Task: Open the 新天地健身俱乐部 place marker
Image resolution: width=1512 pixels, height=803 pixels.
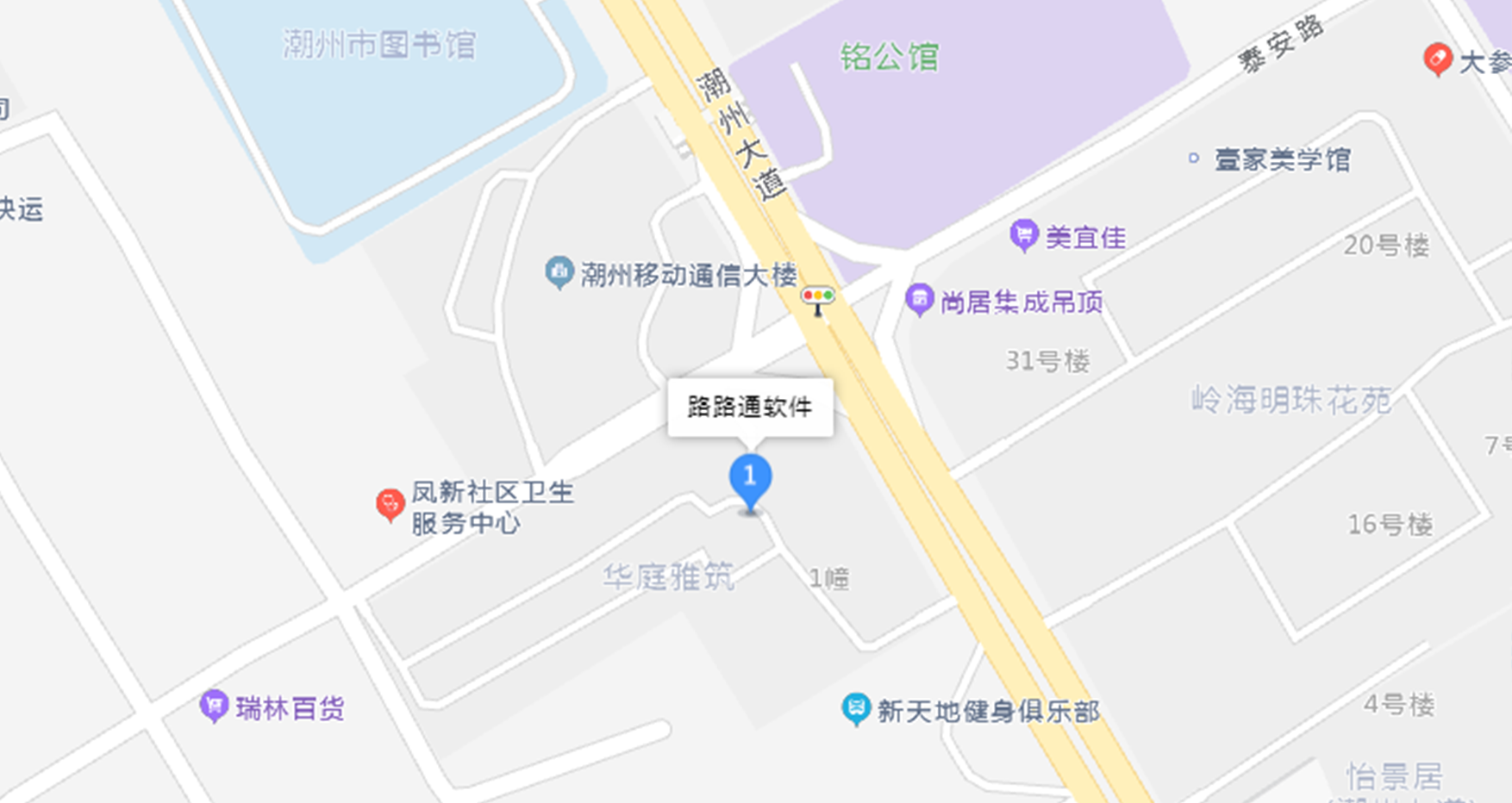Action: pos(855,709)
